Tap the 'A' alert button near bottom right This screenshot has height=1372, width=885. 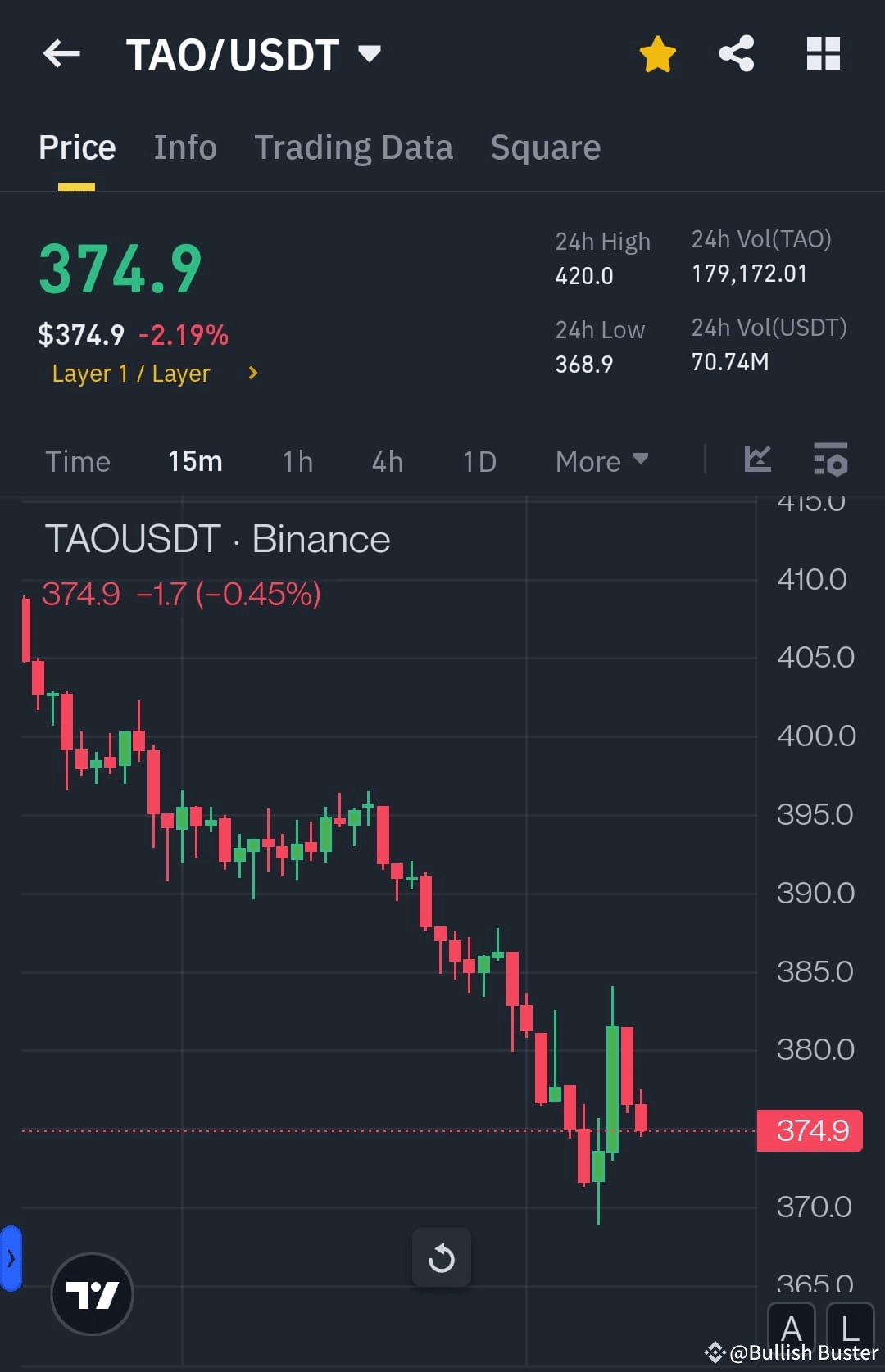coord(792,1327)
